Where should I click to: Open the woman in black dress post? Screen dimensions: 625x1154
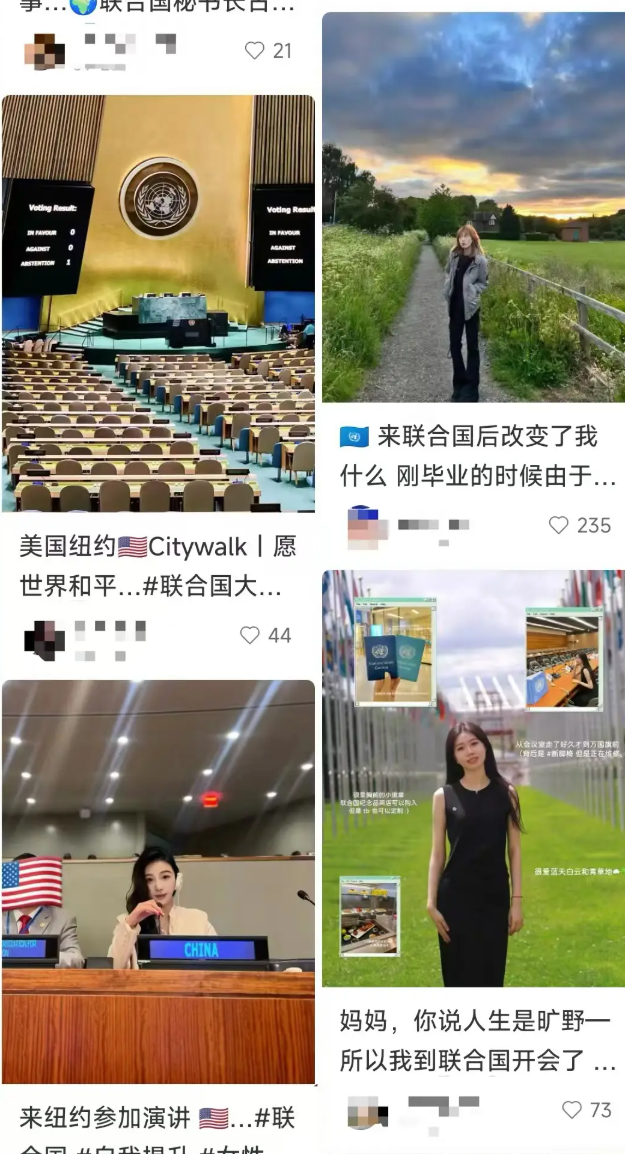pos(473,778)
